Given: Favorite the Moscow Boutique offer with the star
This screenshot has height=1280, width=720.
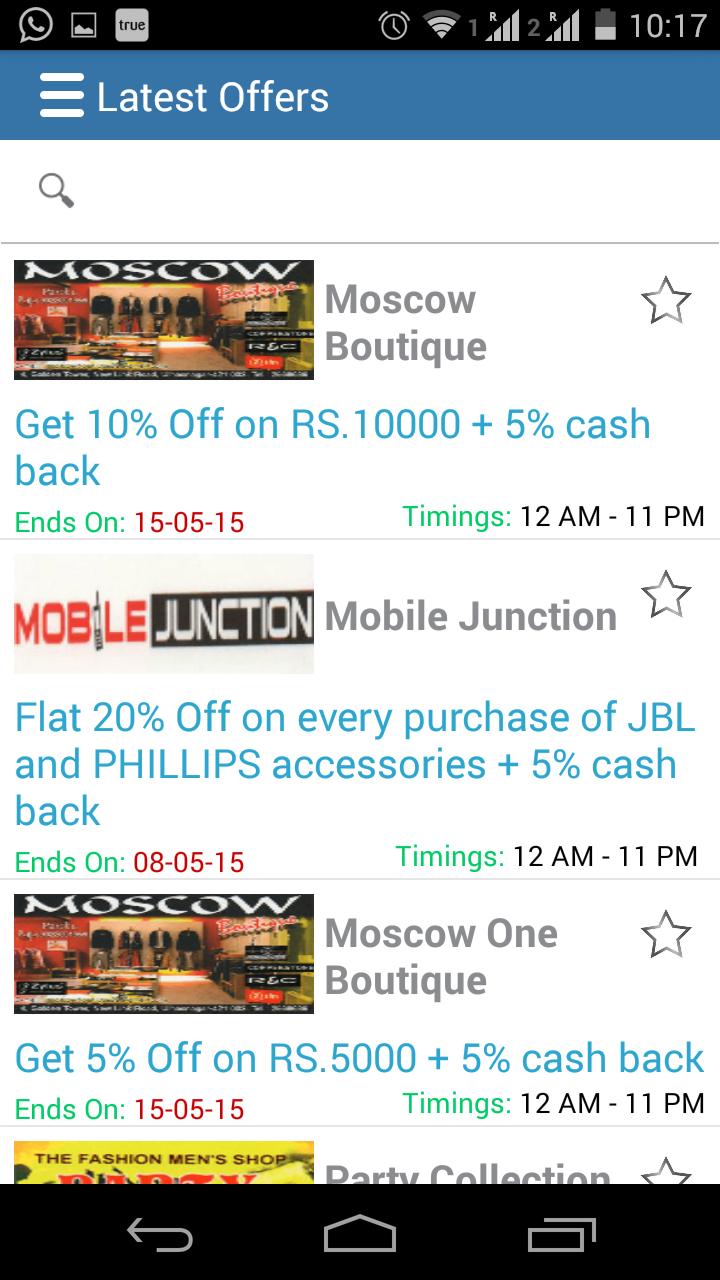Looking at the screenshot, I should pyautogui.click(x=665, y=302).
